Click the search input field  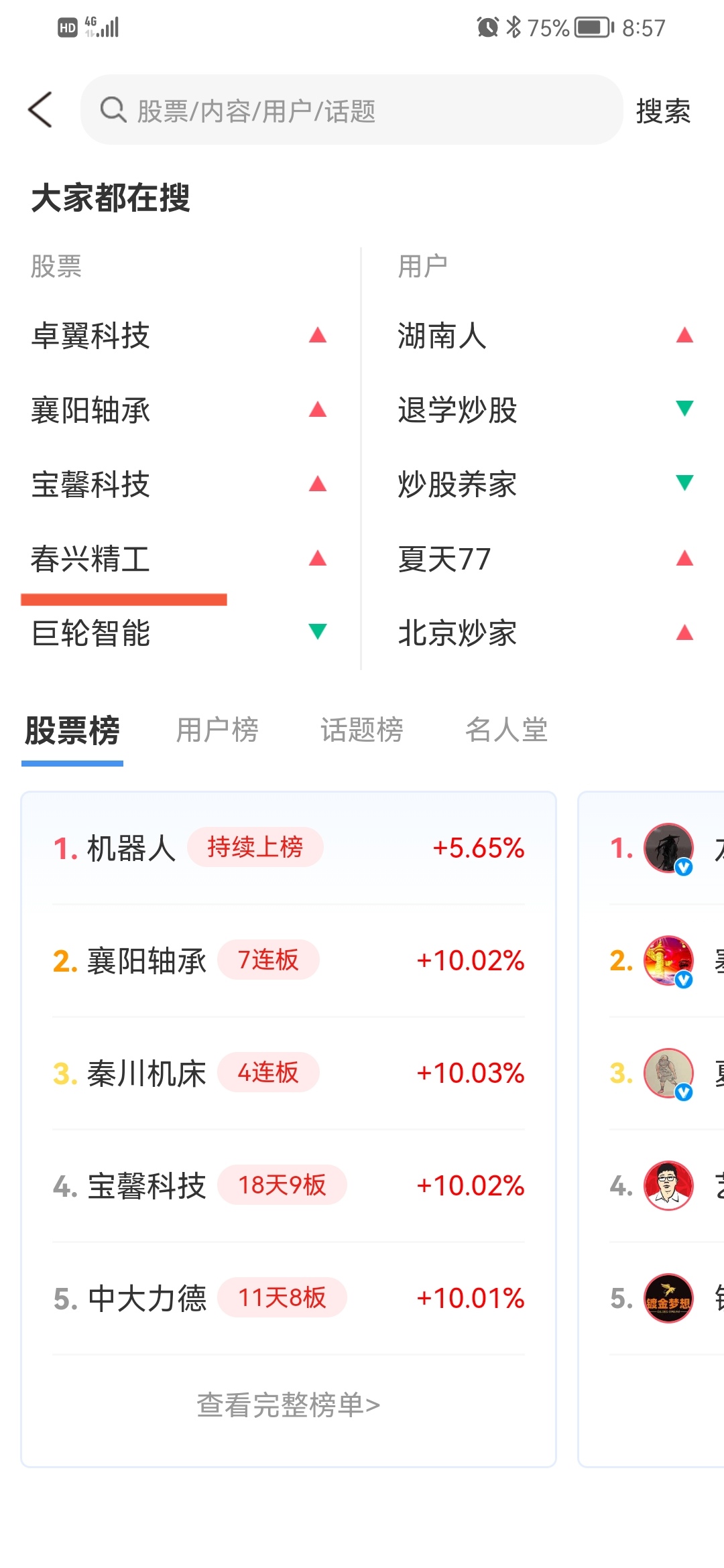[349, 111]
